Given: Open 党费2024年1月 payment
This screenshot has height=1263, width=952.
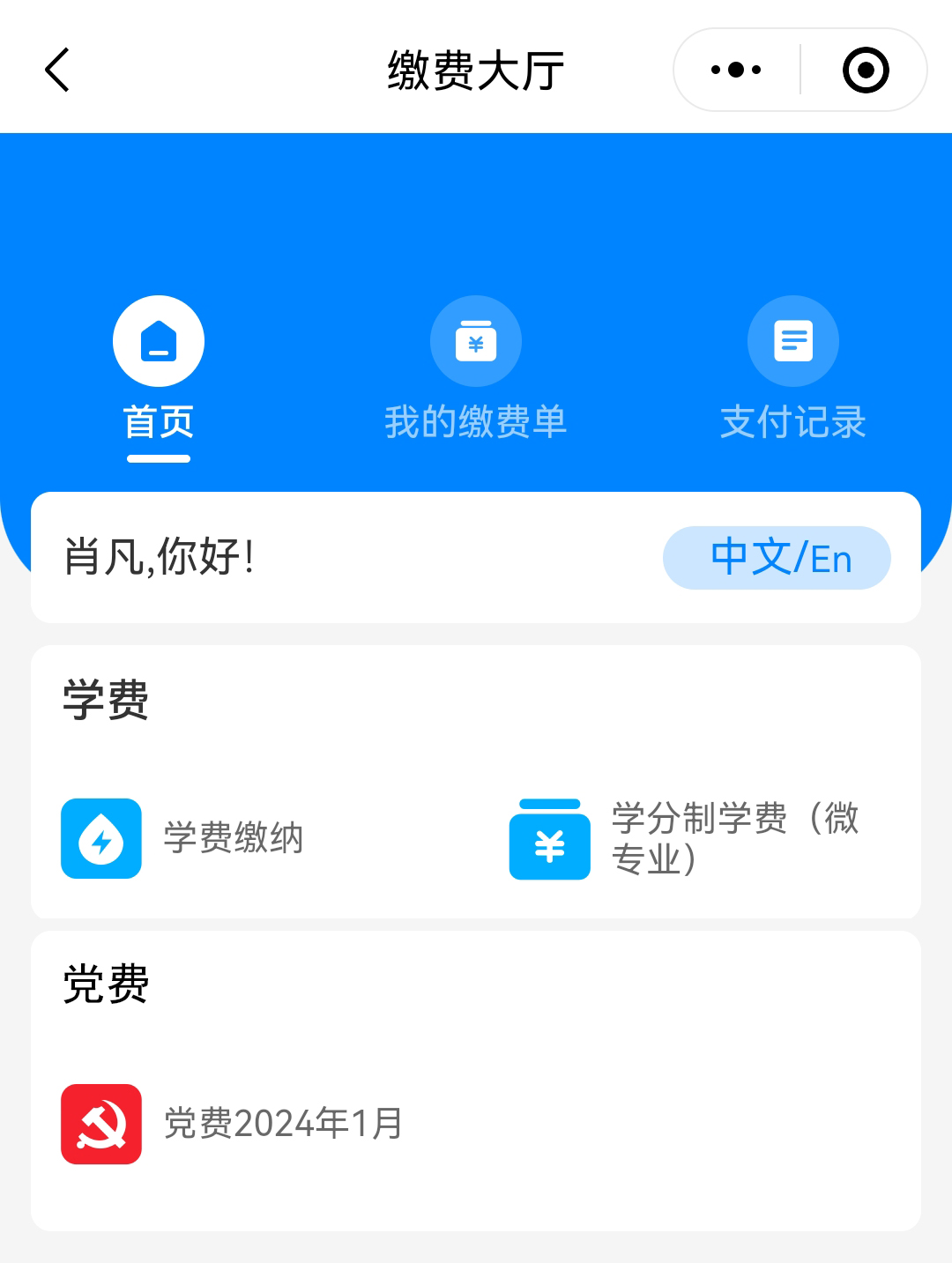Looking at the screenshot, I should pos(234,1124).
